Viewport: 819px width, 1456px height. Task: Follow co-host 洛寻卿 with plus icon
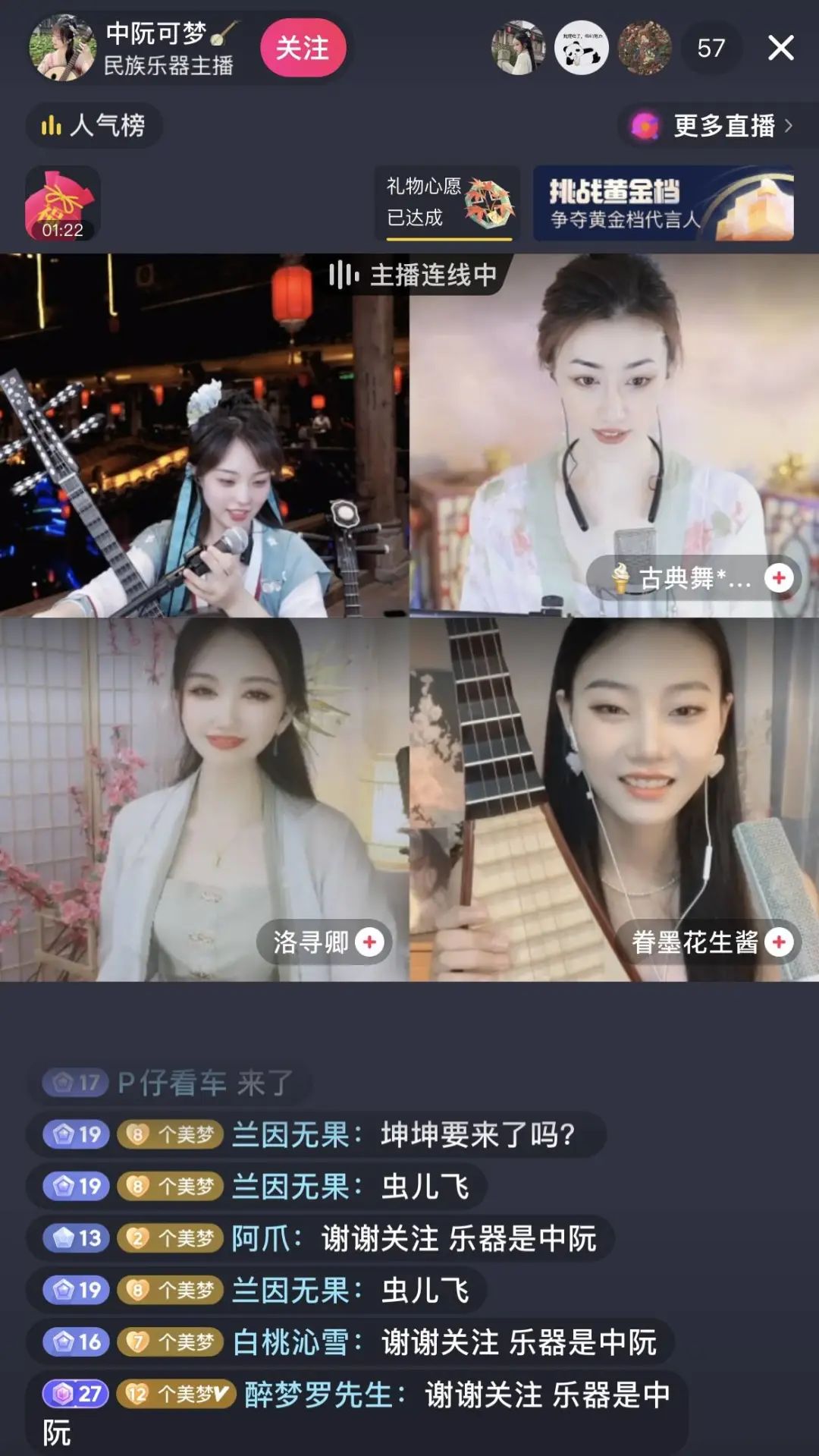(x=369, y=942)
